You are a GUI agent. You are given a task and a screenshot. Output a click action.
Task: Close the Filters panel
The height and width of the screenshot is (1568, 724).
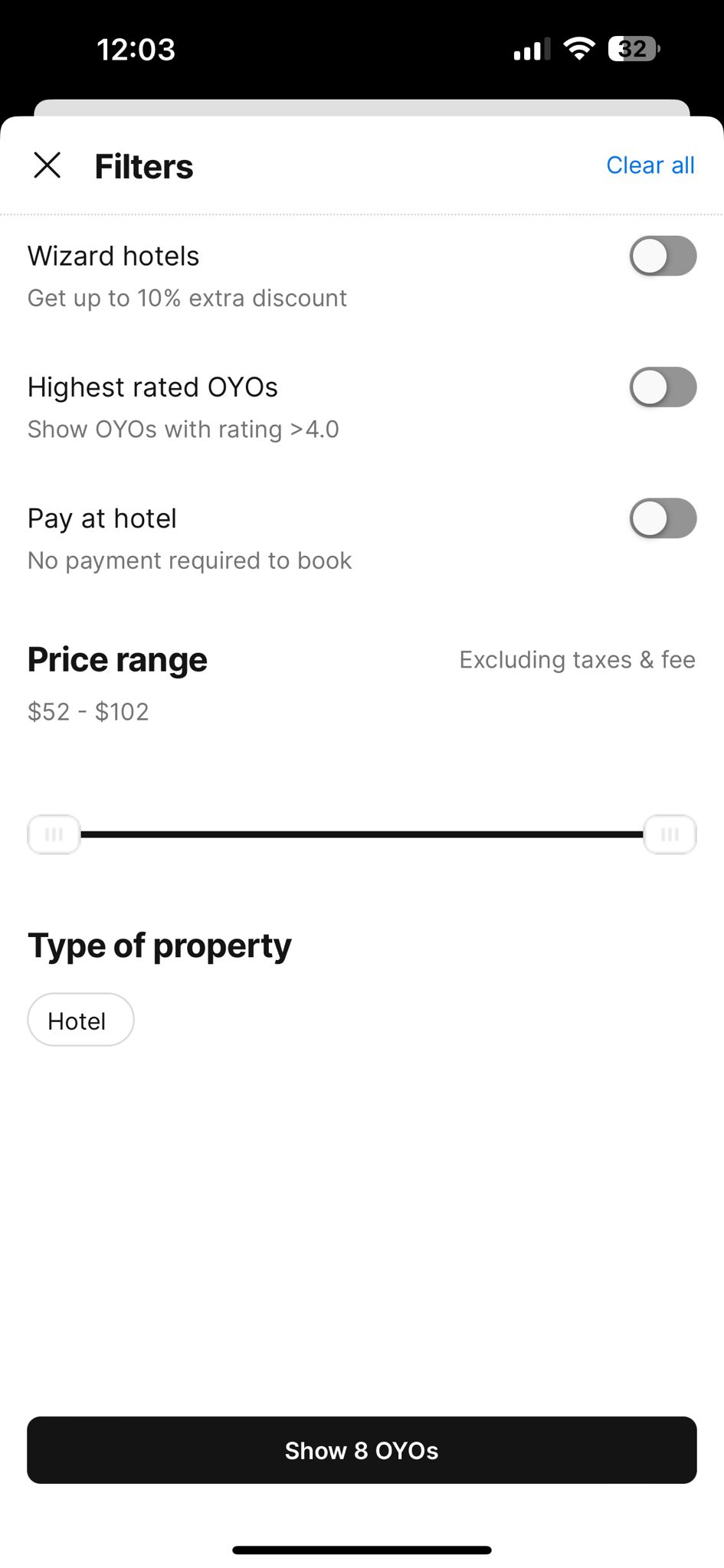48,165
